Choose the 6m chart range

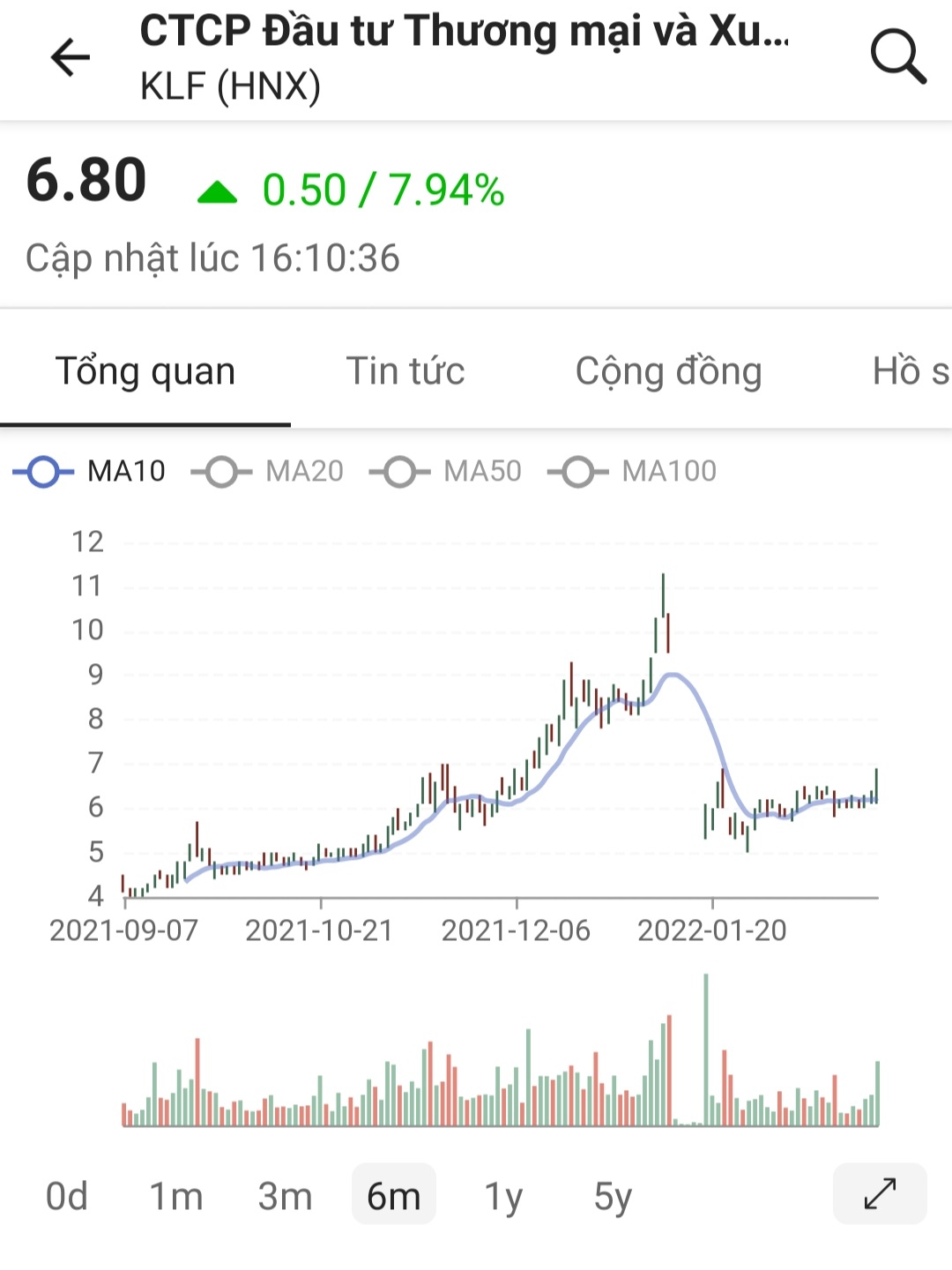pos(393,1197)
